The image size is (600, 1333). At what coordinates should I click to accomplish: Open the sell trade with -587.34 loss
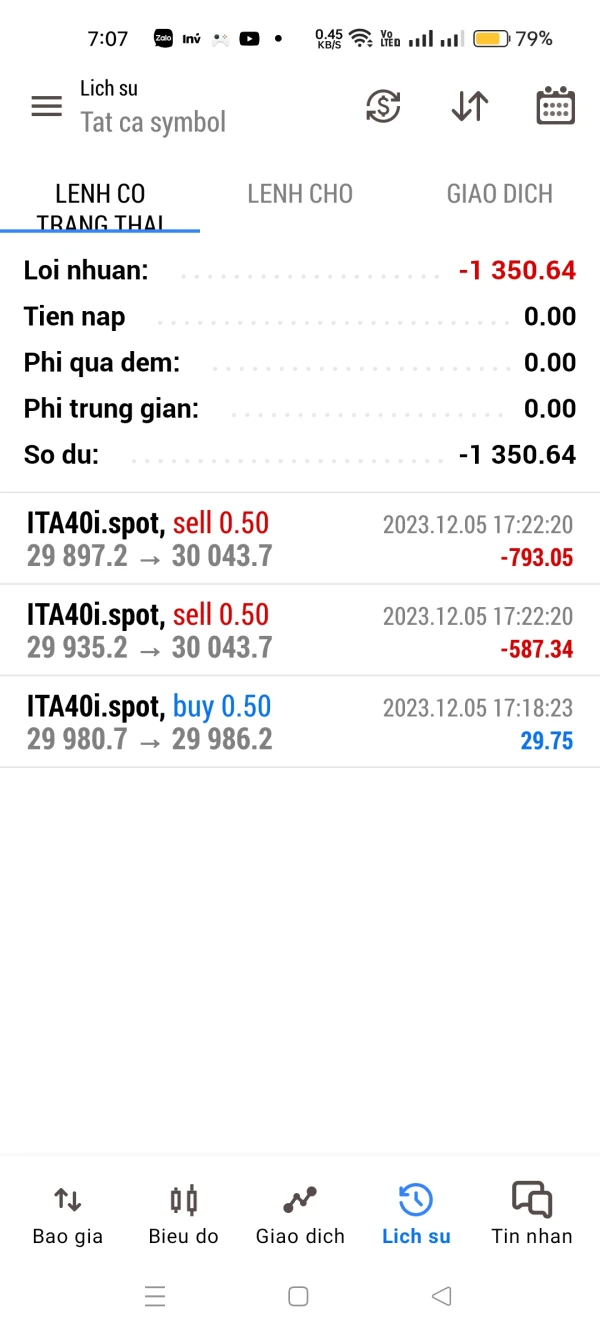pyautogui.click(x=300, y=631)
